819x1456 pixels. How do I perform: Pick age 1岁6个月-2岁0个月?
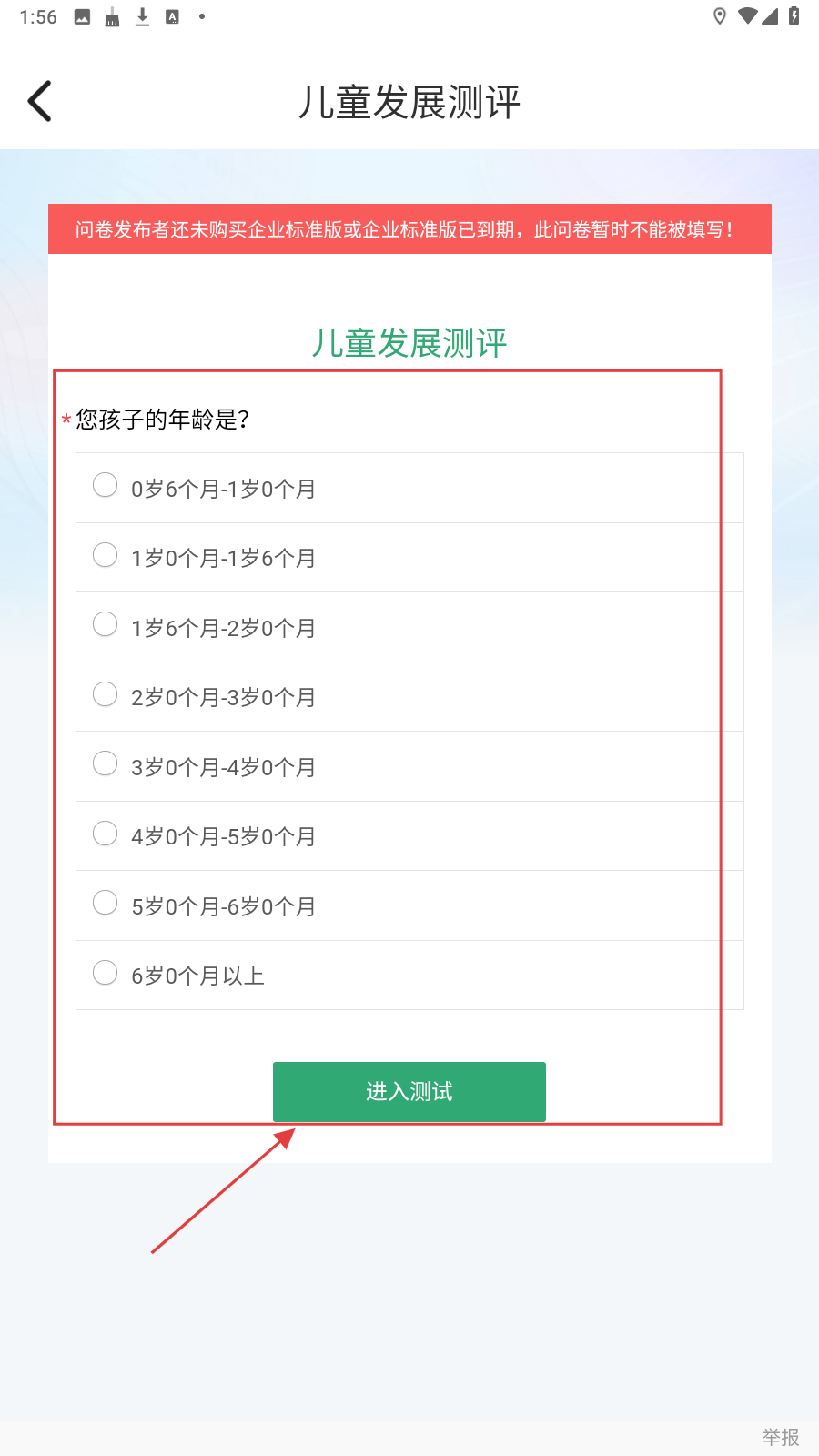(x=106, y=625)
